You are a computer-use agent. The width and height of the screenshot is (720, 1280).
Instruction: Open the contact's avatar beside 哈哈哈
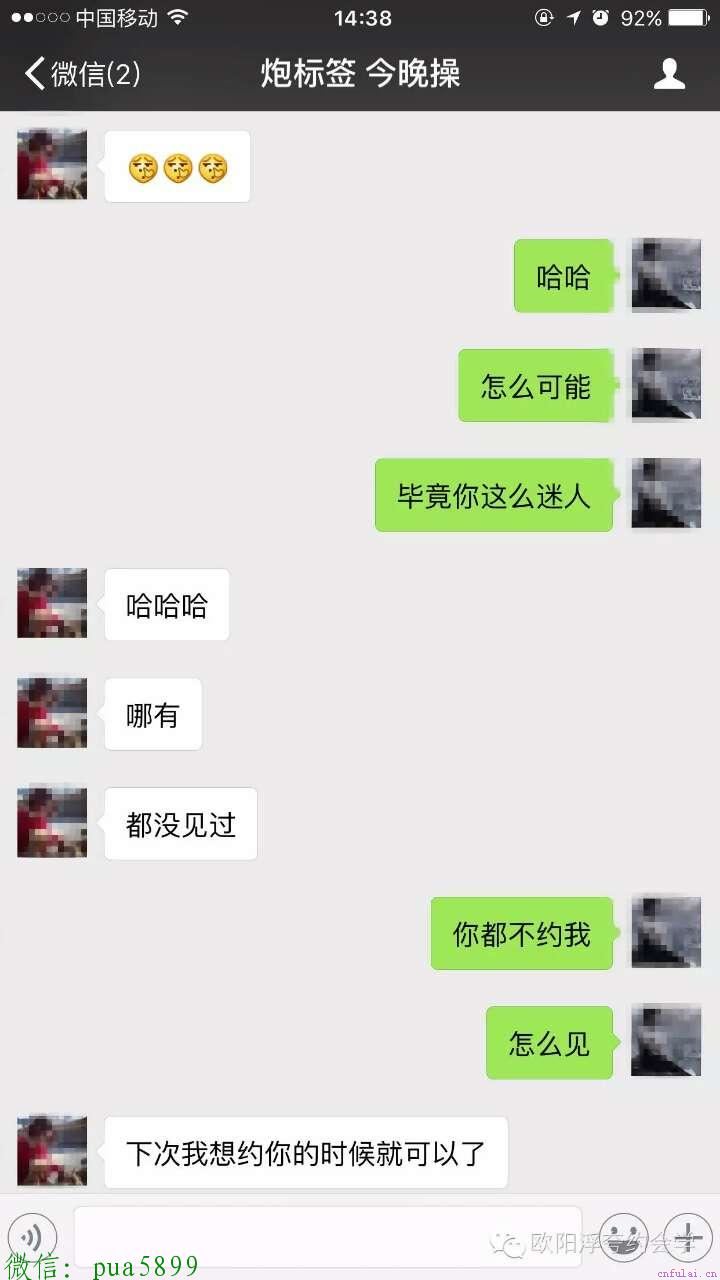(52, 603)
